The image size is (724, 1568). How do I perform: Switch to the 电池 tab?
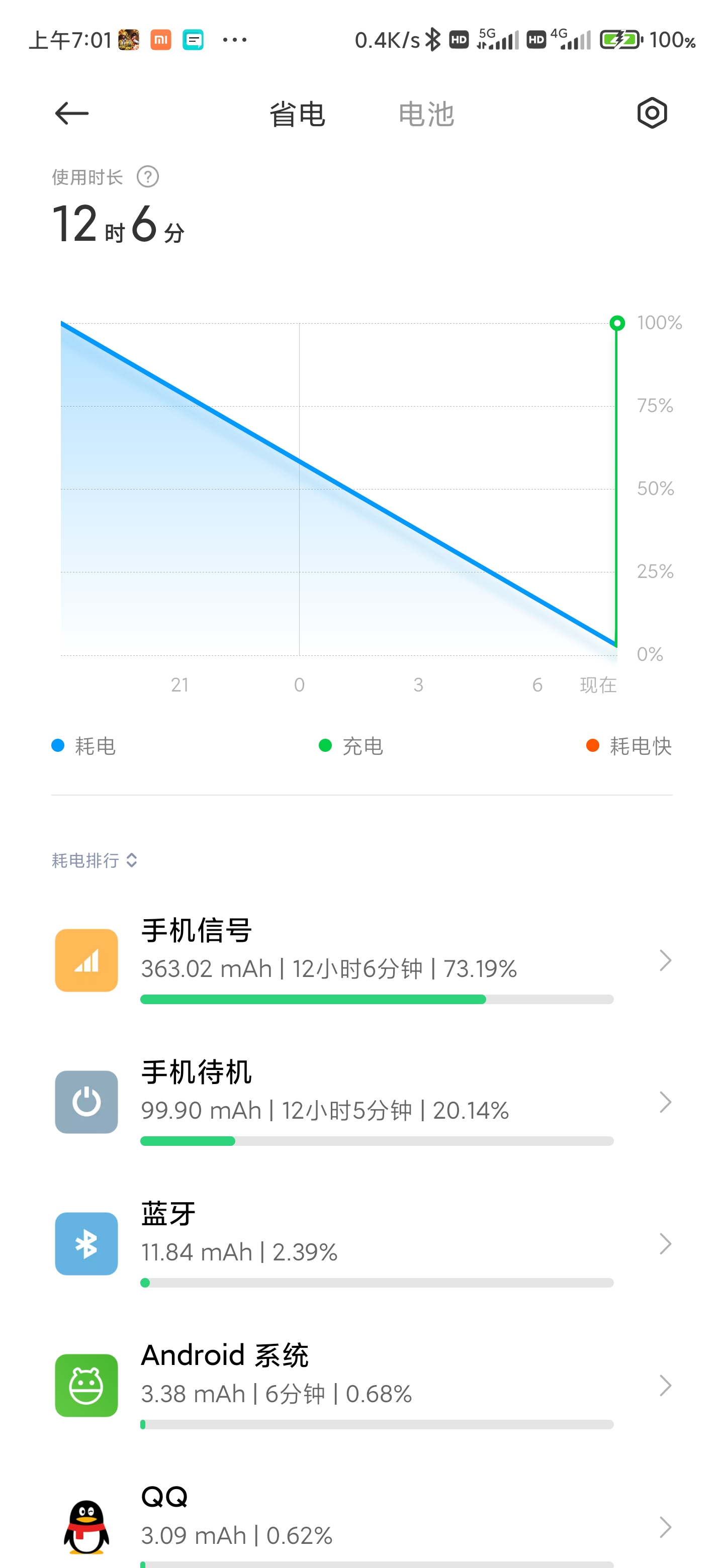pos(426,115)
